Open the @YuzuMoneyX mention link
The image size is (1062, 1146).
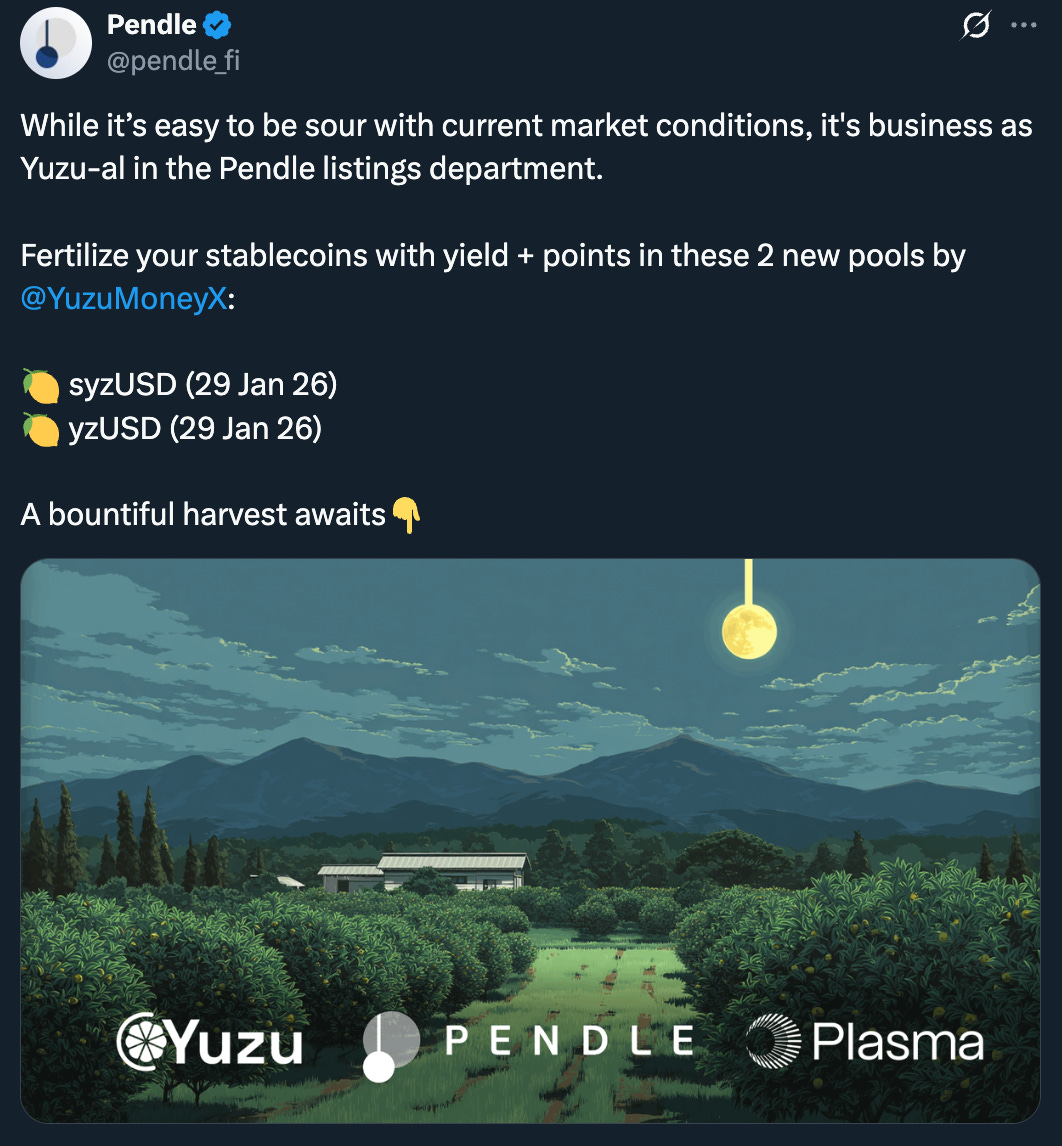pyautogui.click(x=124, y=300)
